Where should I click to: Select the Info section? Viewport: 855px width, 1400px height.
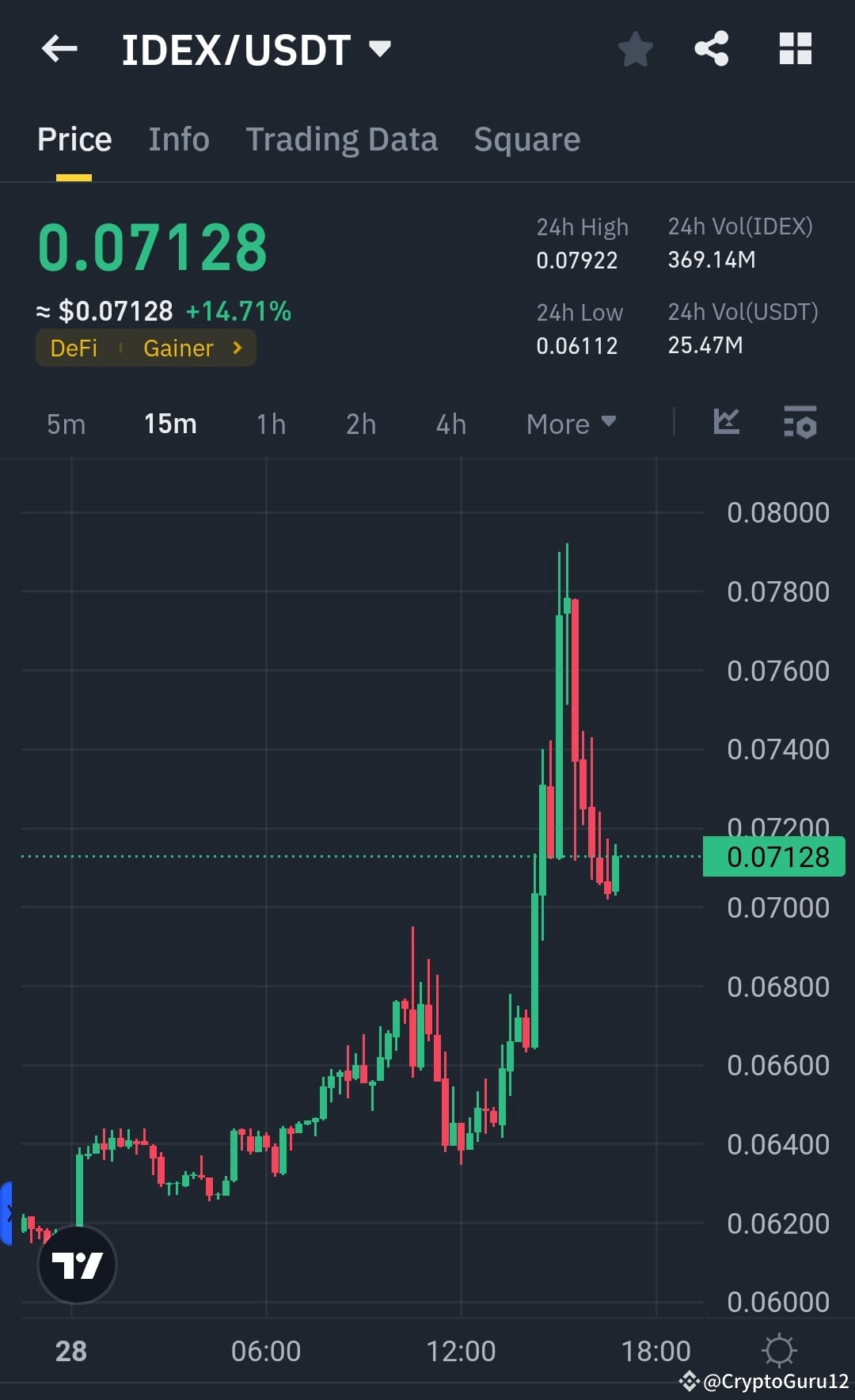pyautogui.click(x=178, y=139)
